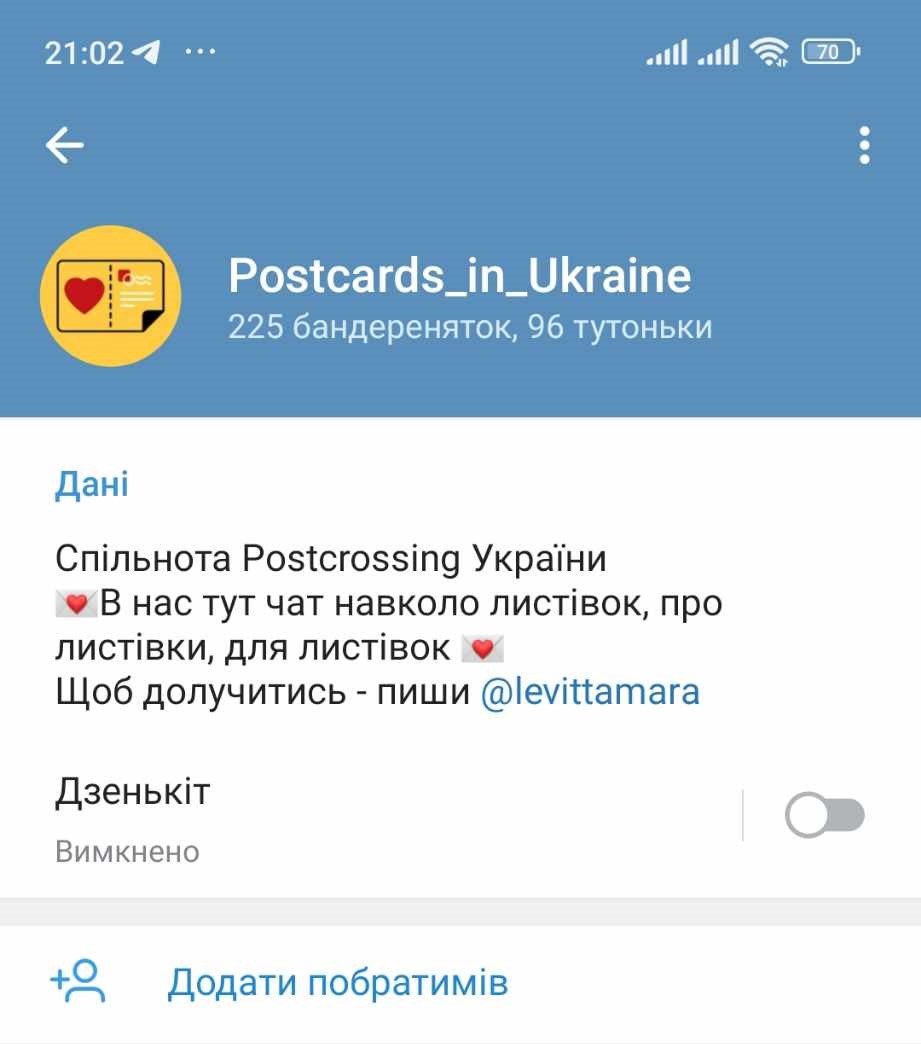Image resolution: width=921 pixels, height=1044 pixels.
Task: Open the @levittamara profile link
Action: coord(590,693)
